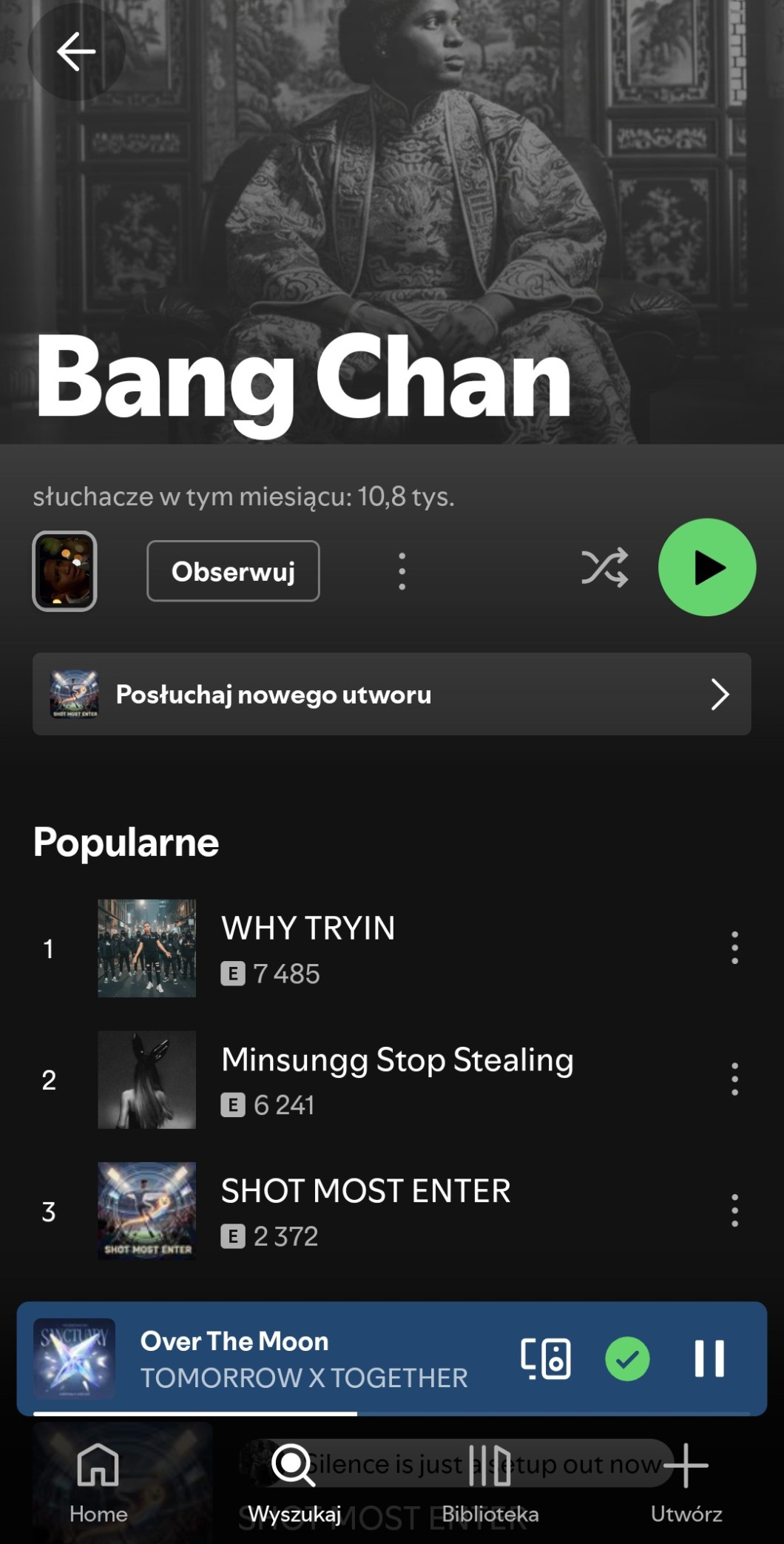Open the artist options three-dot menu
The height and width of the screenshot is (1544, 784).
point(402,571)
